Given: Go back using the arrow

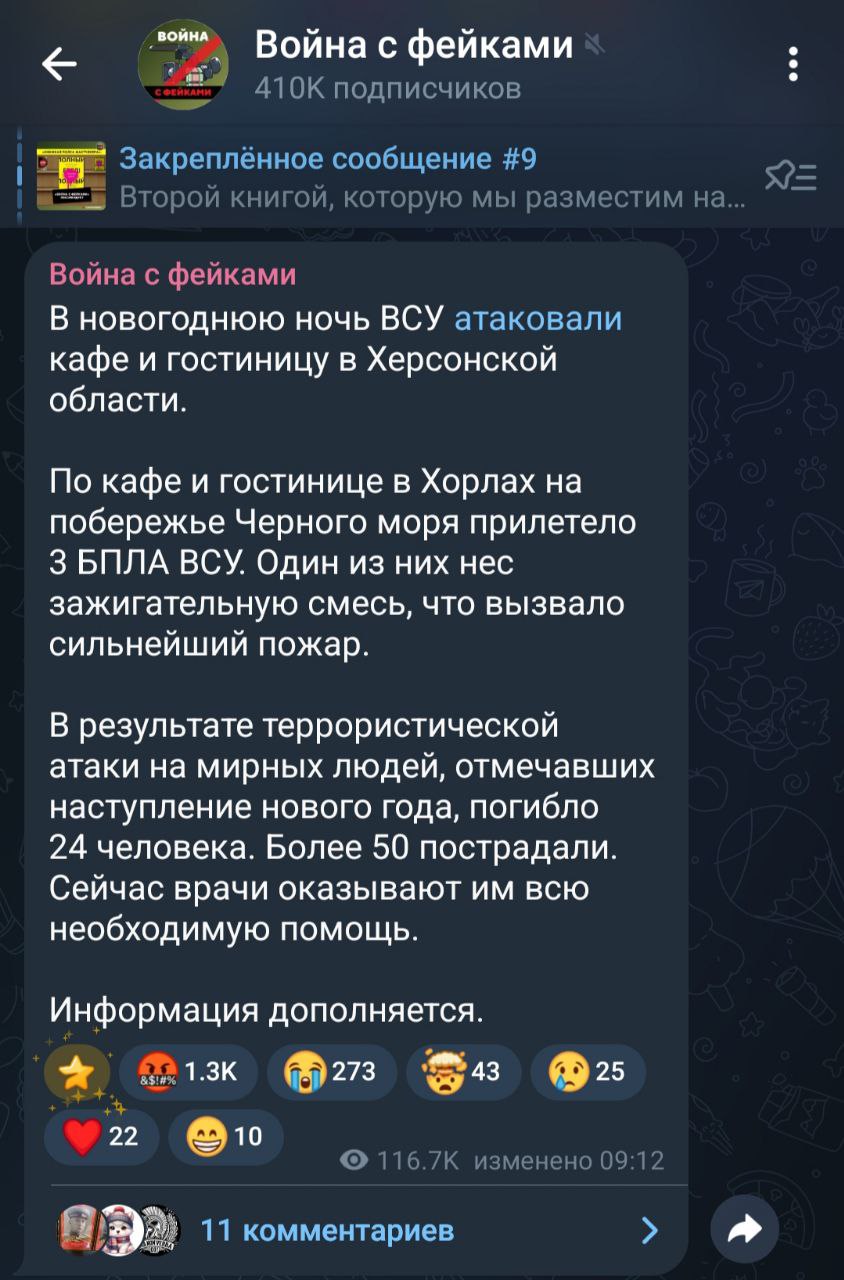Looking at the screenshot, I should click(59, 64).
